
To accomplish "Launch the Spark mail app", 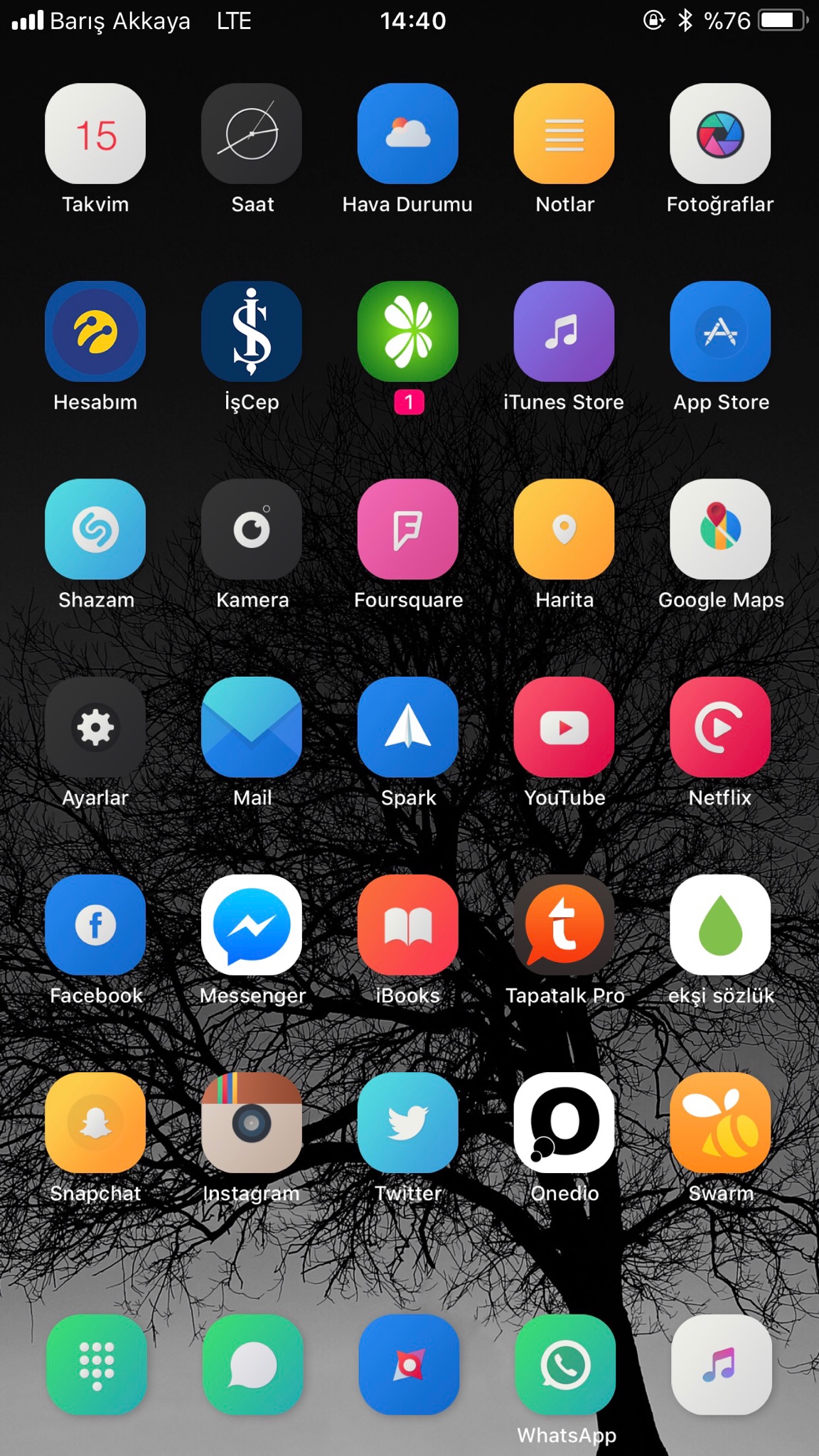I will [408, 727].
